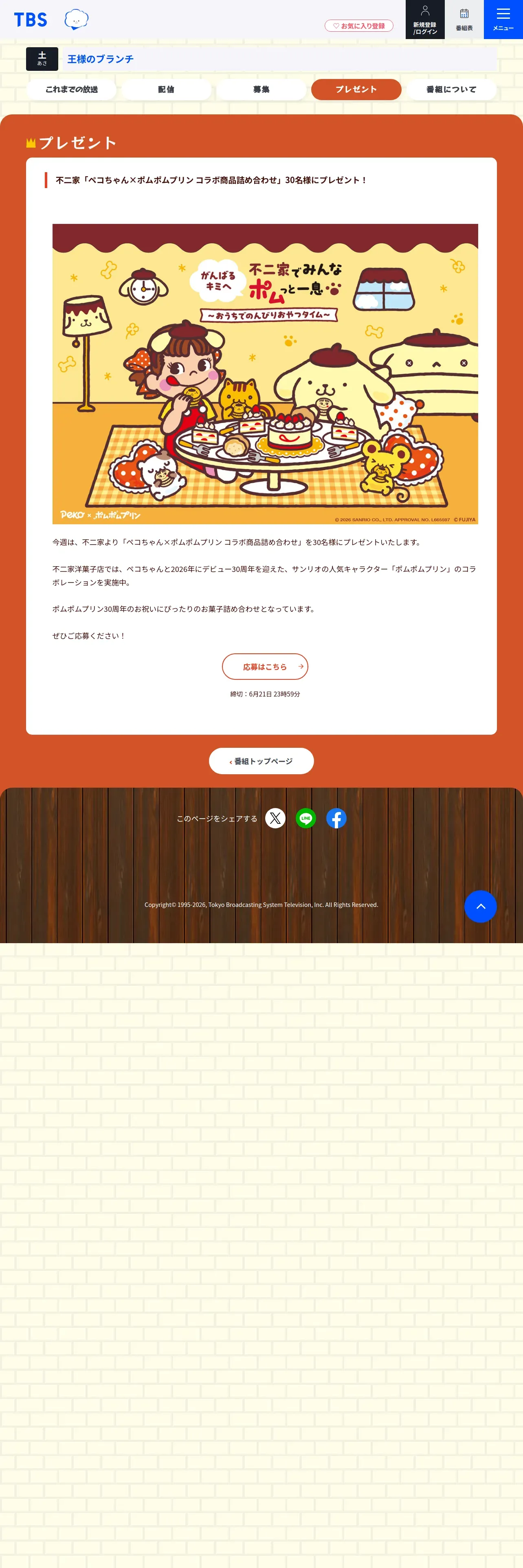This screenshot has width=523, height=1568.
Task: Open the TBS logo home link
Action: (31, 20)
